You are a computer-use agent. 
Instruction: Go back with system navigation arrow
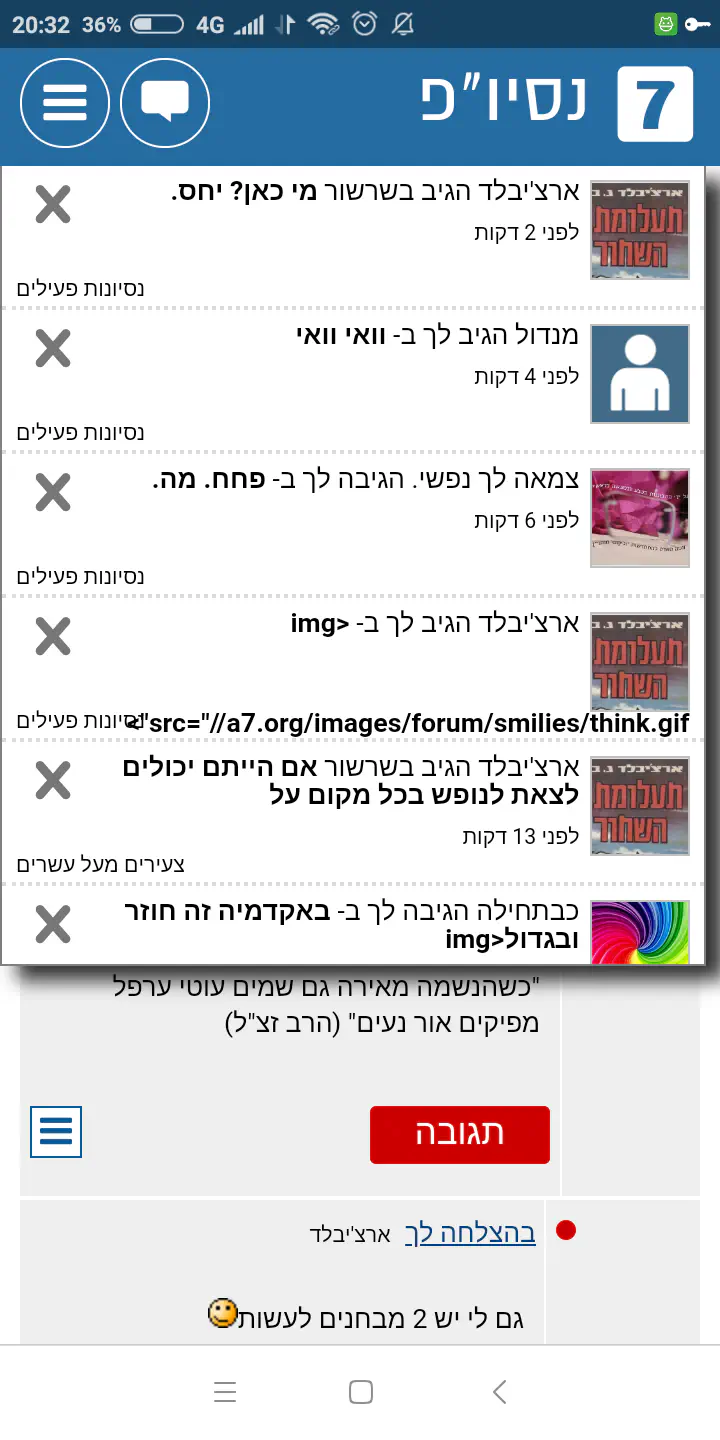click(x=500, y=1391)
